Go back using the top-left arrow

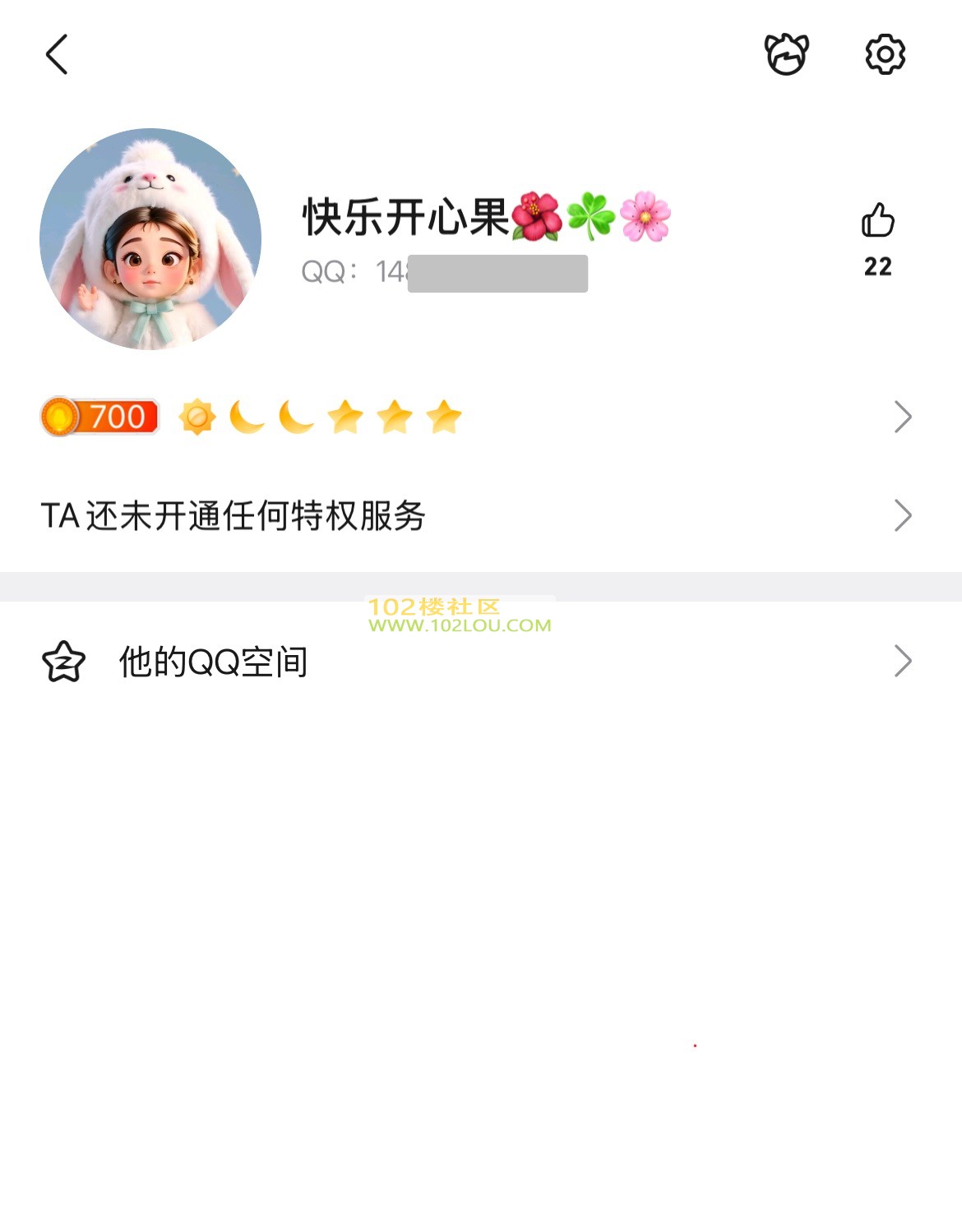point(57,55)
